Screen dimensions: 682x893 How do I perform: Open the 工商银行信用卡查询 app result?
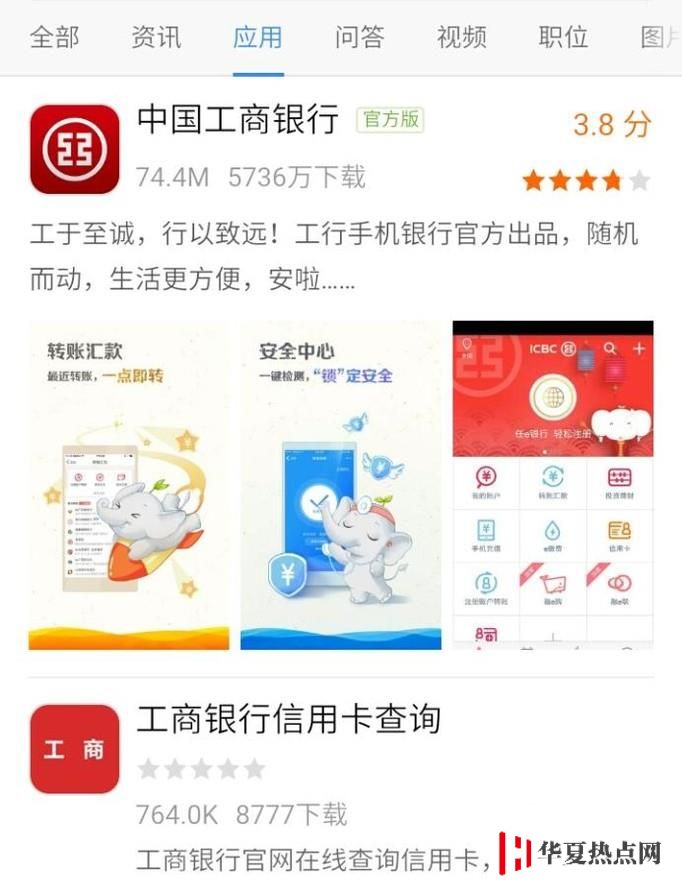pos(288,719)
